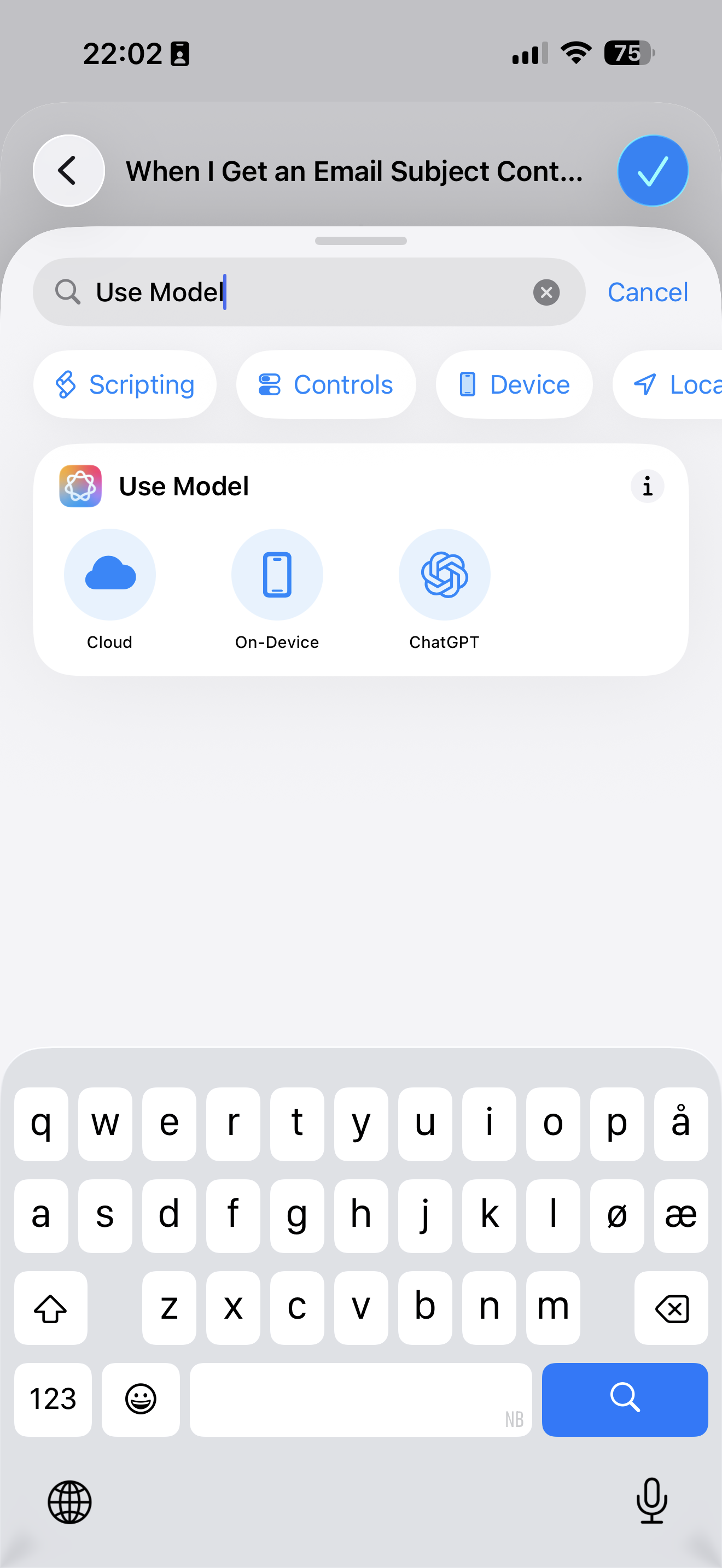Open the Scripting category

pyautogui.click(x=125, y=384)
